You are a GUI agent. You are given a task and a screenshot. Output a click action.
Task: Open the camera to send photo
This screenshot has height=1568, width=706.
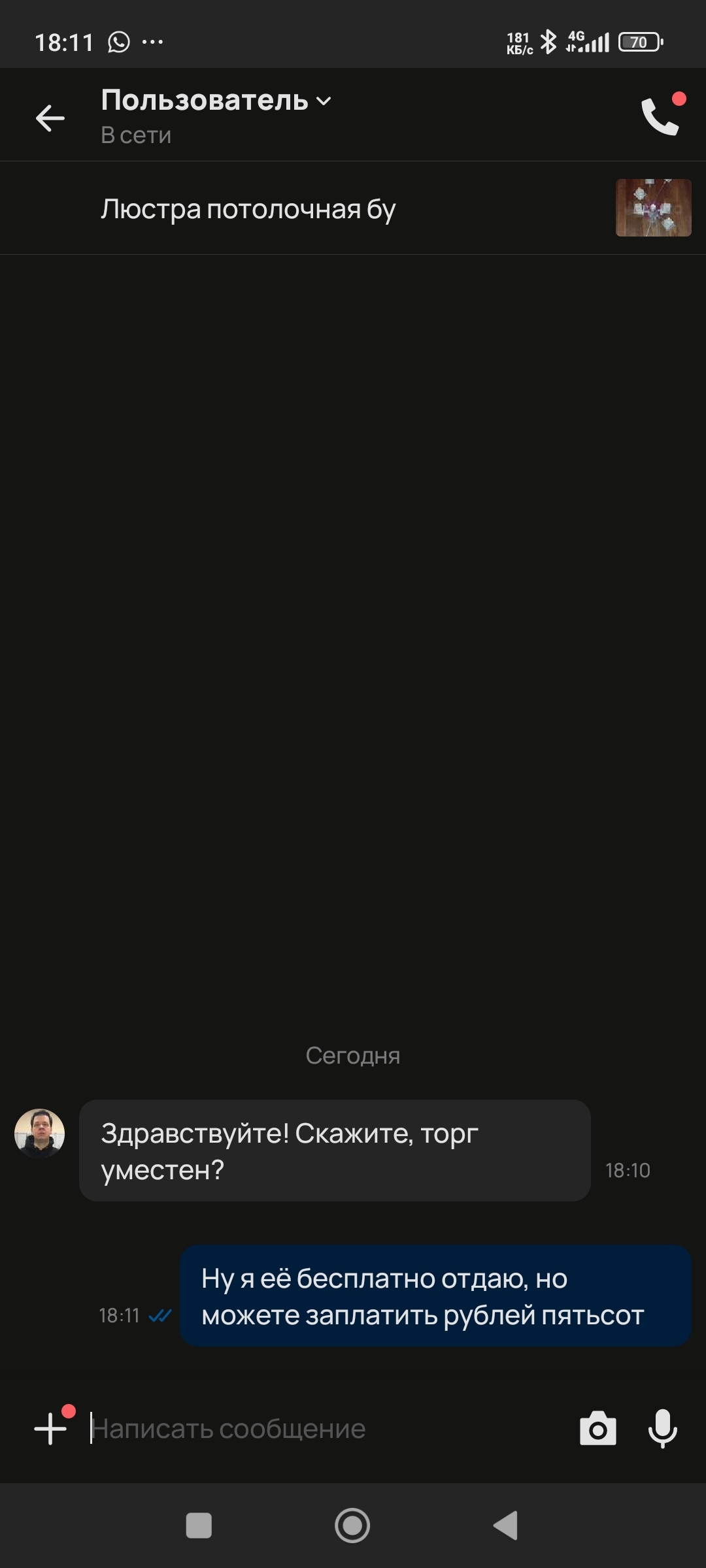598,1428
